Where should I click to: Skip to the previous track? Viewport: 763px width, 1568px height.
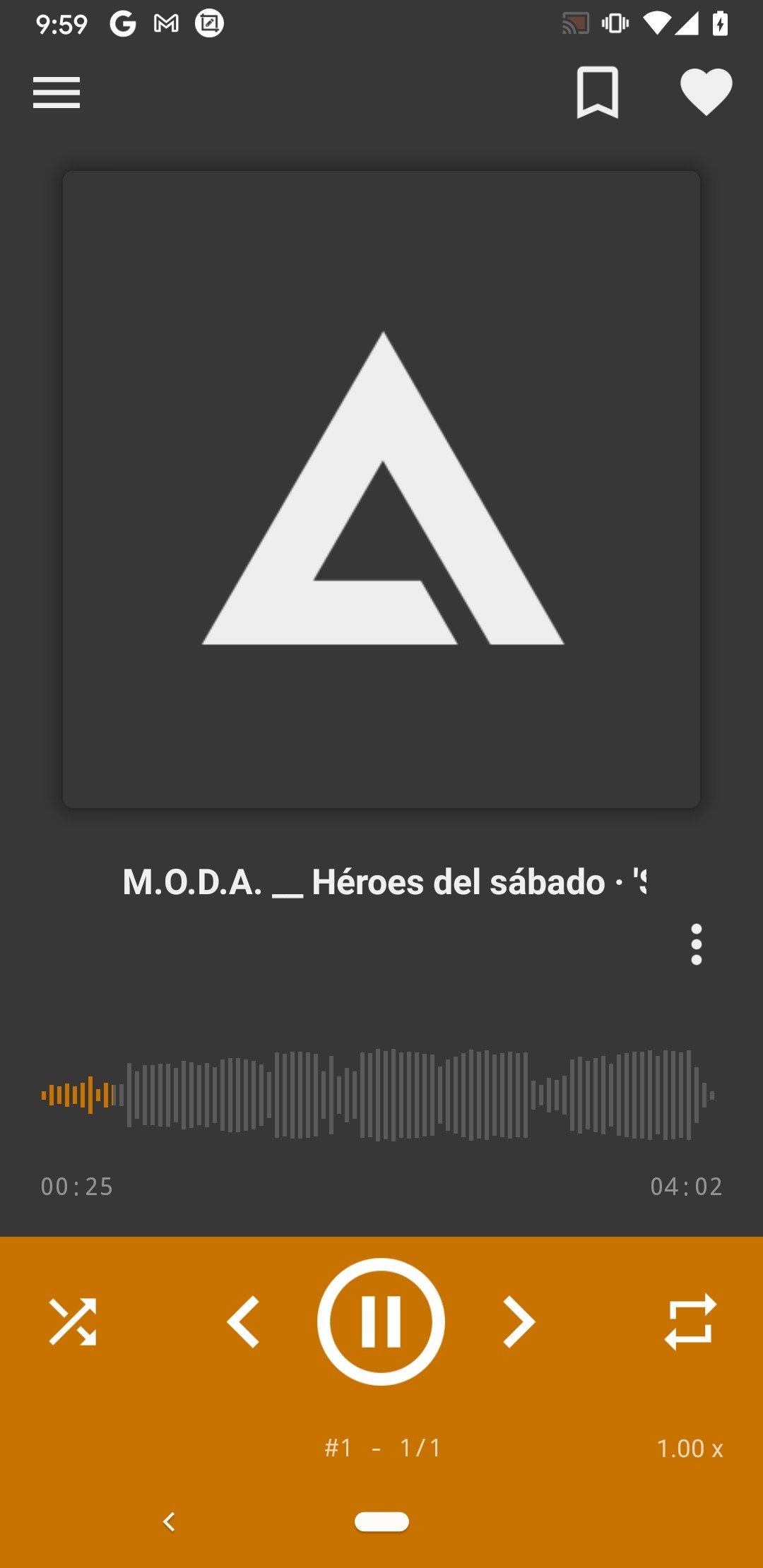(244, 1321)
